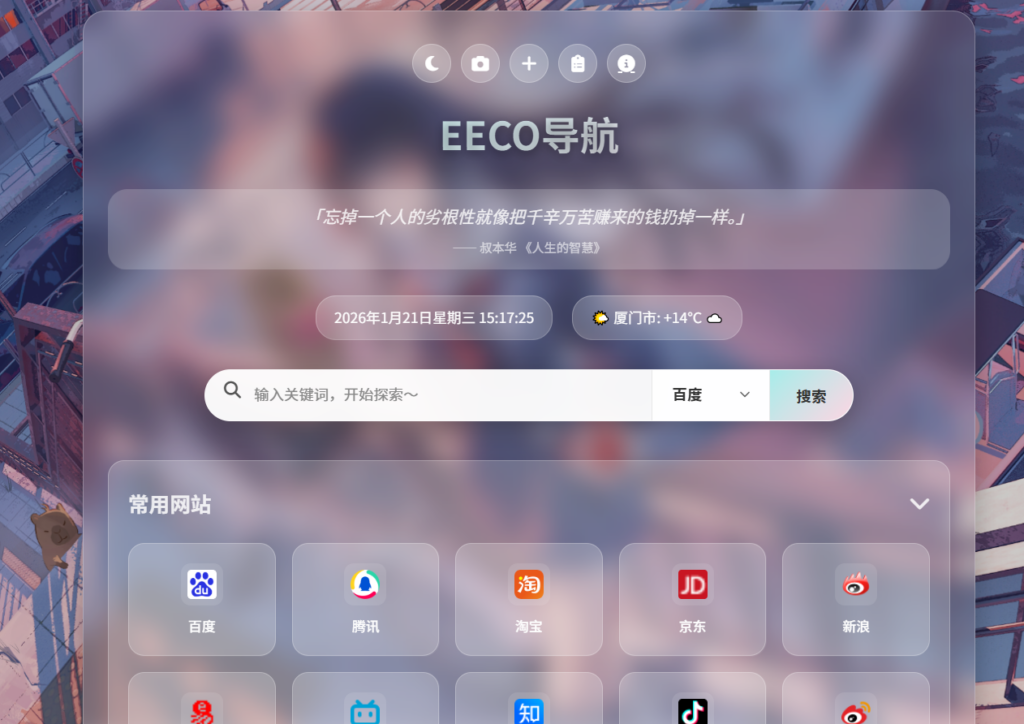Open the info icon at top
1024x724 pixels.
pyautogui.click(x=626, y=64)
